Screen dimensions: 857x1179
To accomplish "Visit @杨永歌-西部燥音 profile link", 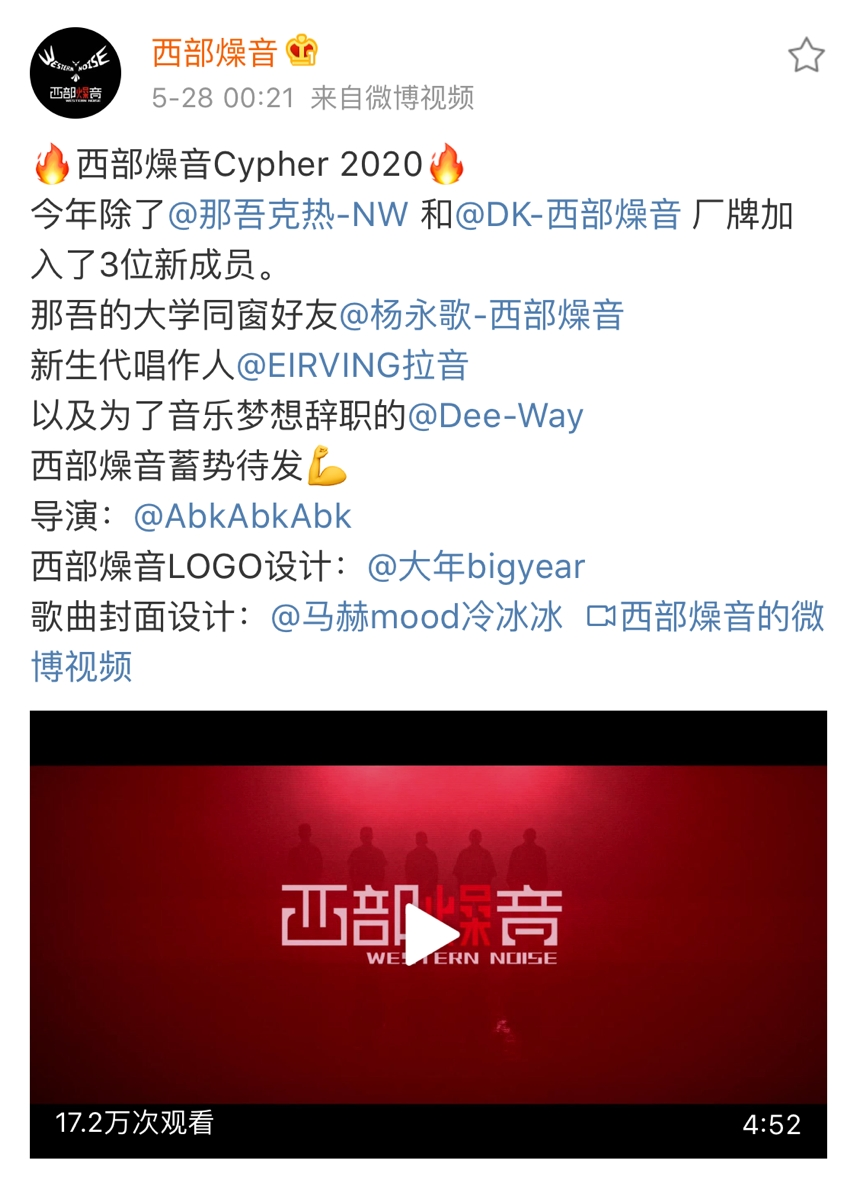I will (482, 315).
